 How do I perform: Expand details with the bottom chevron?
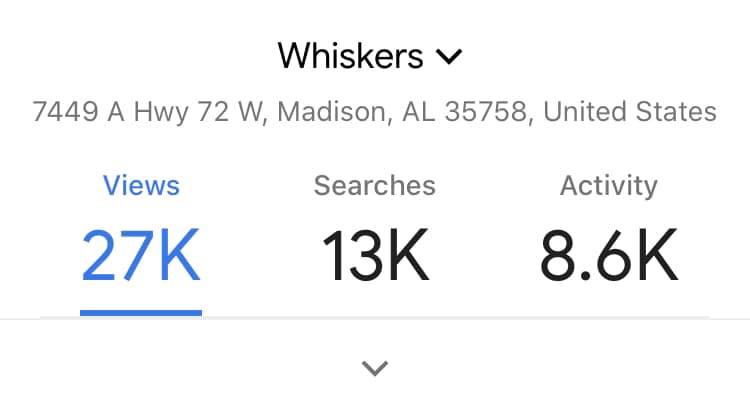pyautogui.click(x=375, y=368)
